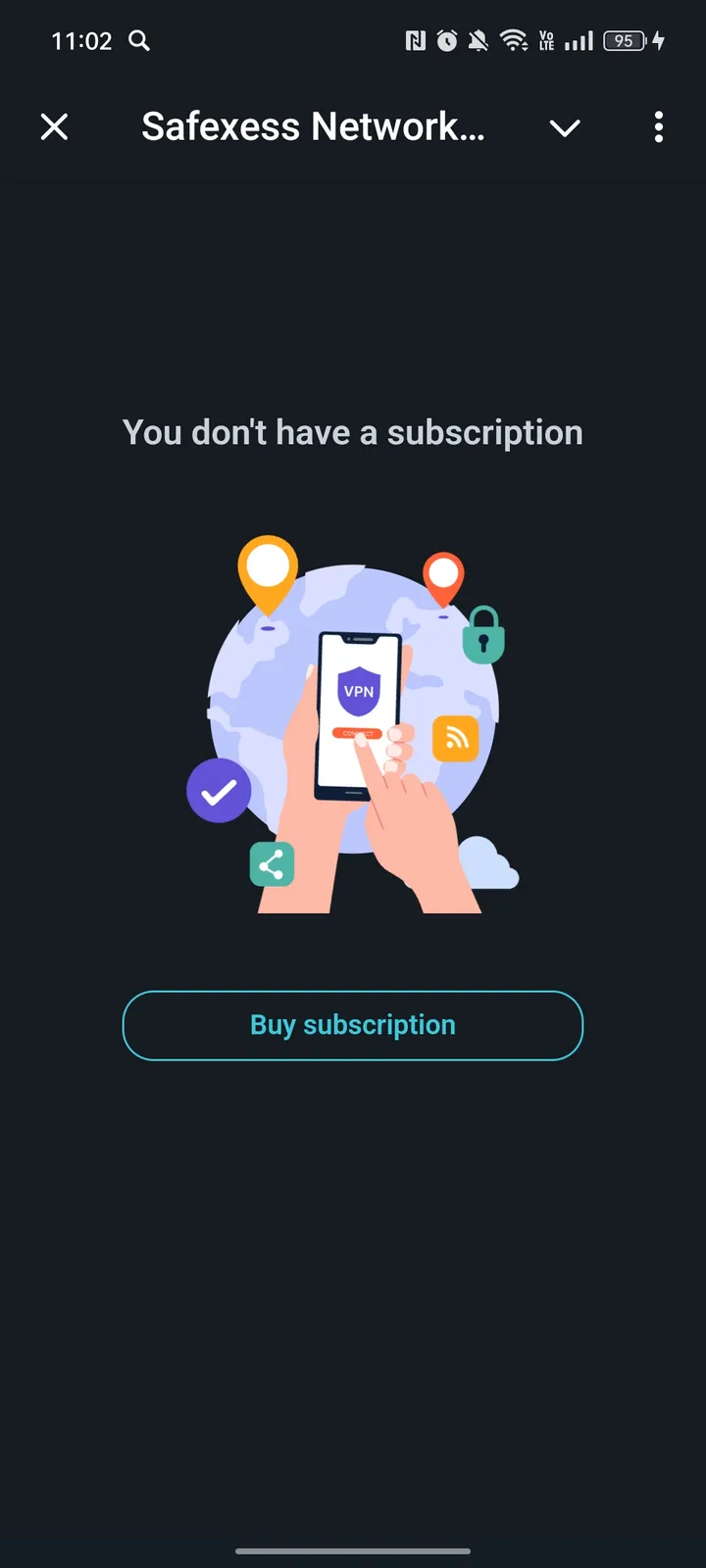Image resolution: width=706 pixels, height=1568 pixels.
Task: Tap the purple checkmark badge illustration
Action: coord(220,790)
